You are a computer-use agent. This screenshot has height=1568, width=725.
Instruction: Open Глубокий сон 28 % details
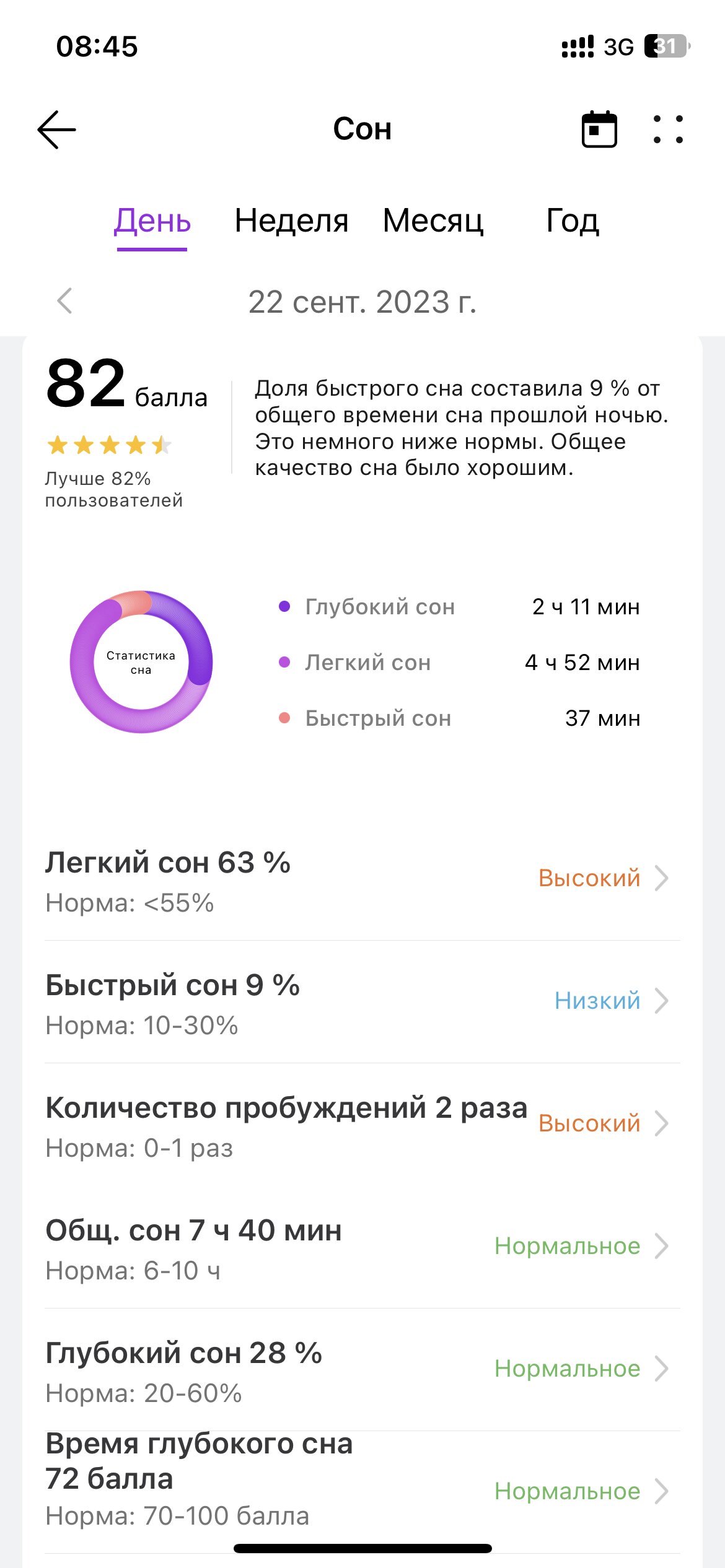[362, 1370]
